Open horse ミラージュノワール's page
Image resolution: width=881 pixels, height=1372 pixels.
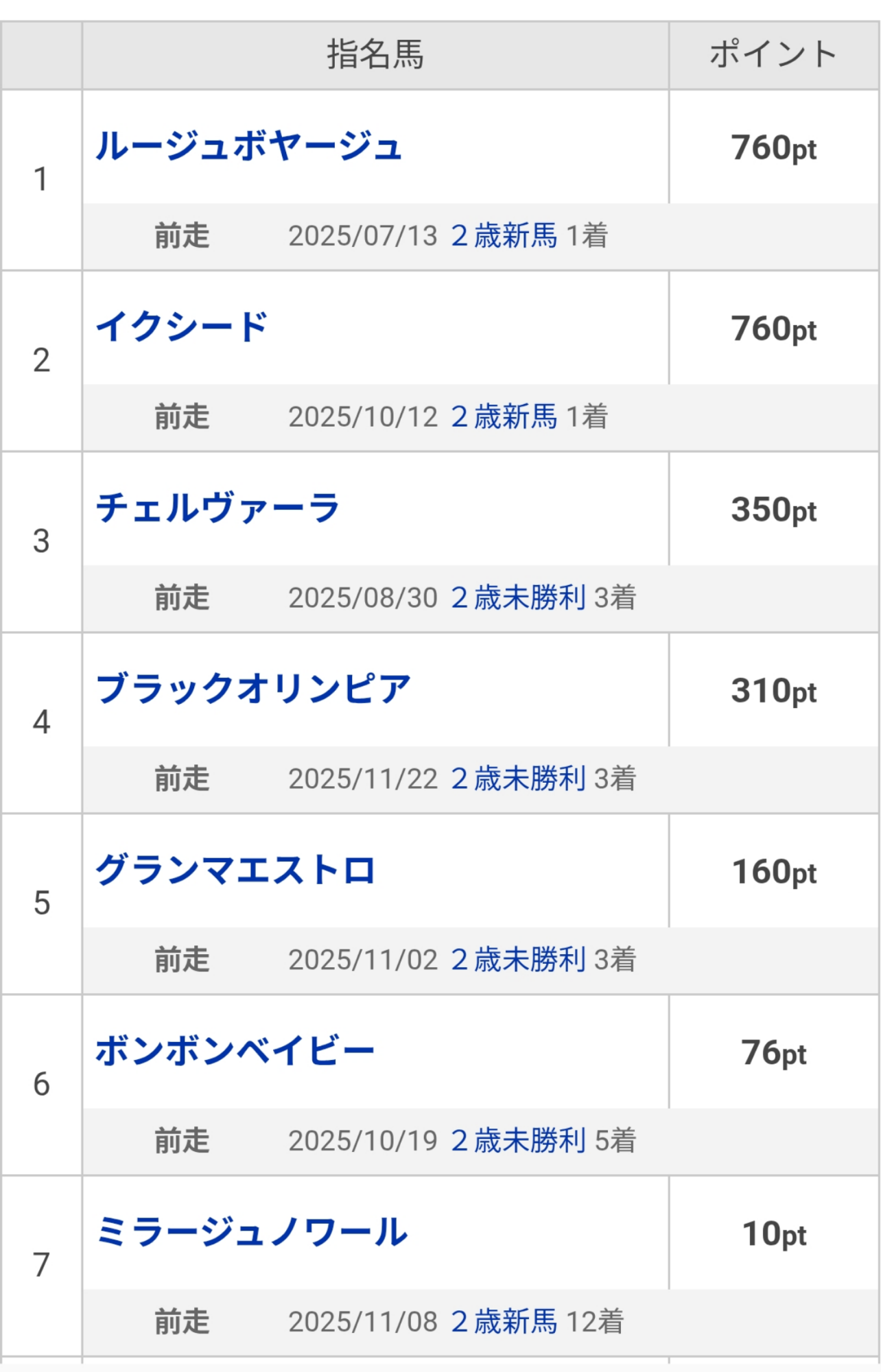click(x=252, y=1233)
